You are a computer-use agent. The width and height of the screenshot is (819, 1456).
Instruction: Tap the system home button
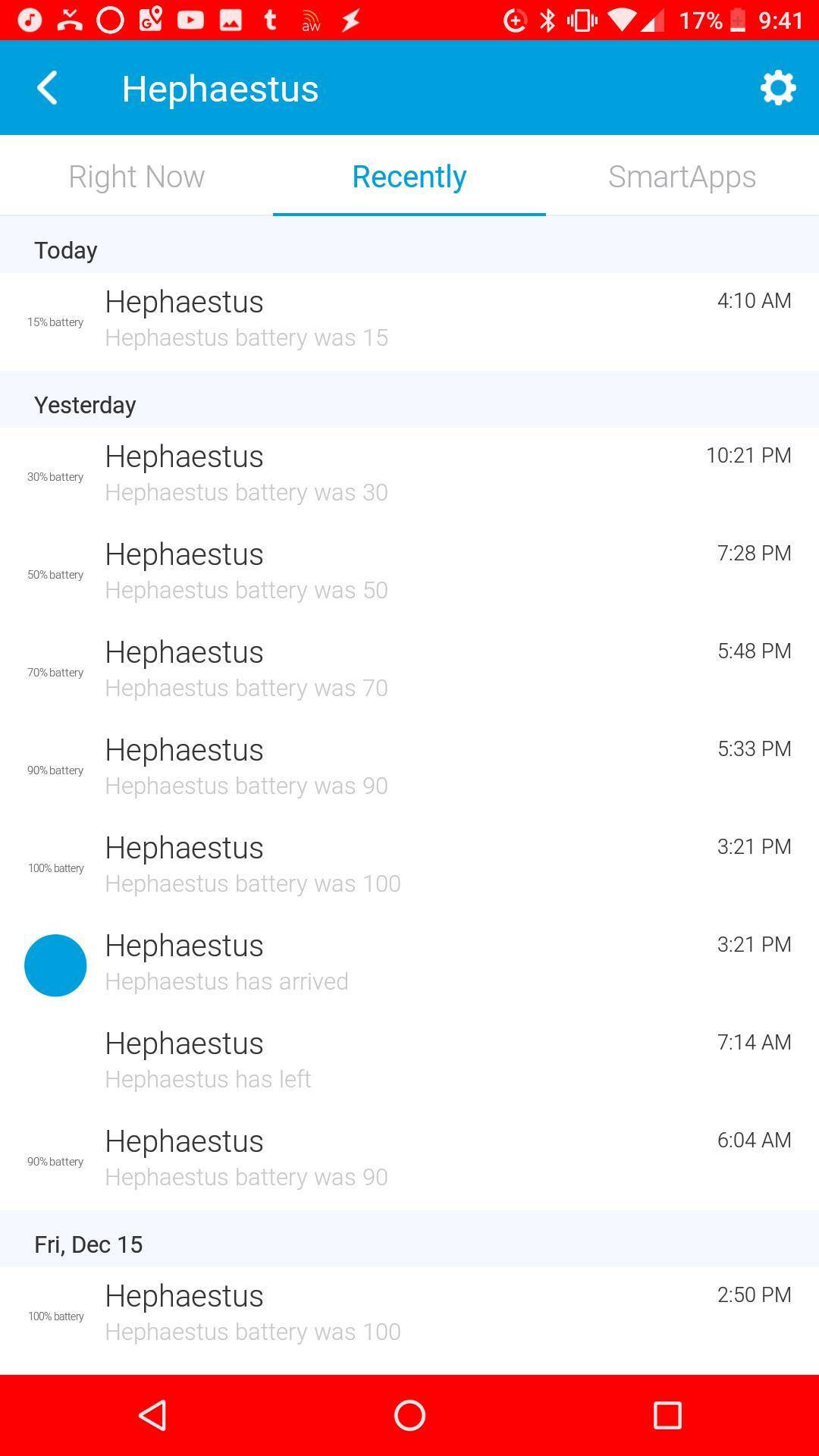click(x=409, y=1415)
